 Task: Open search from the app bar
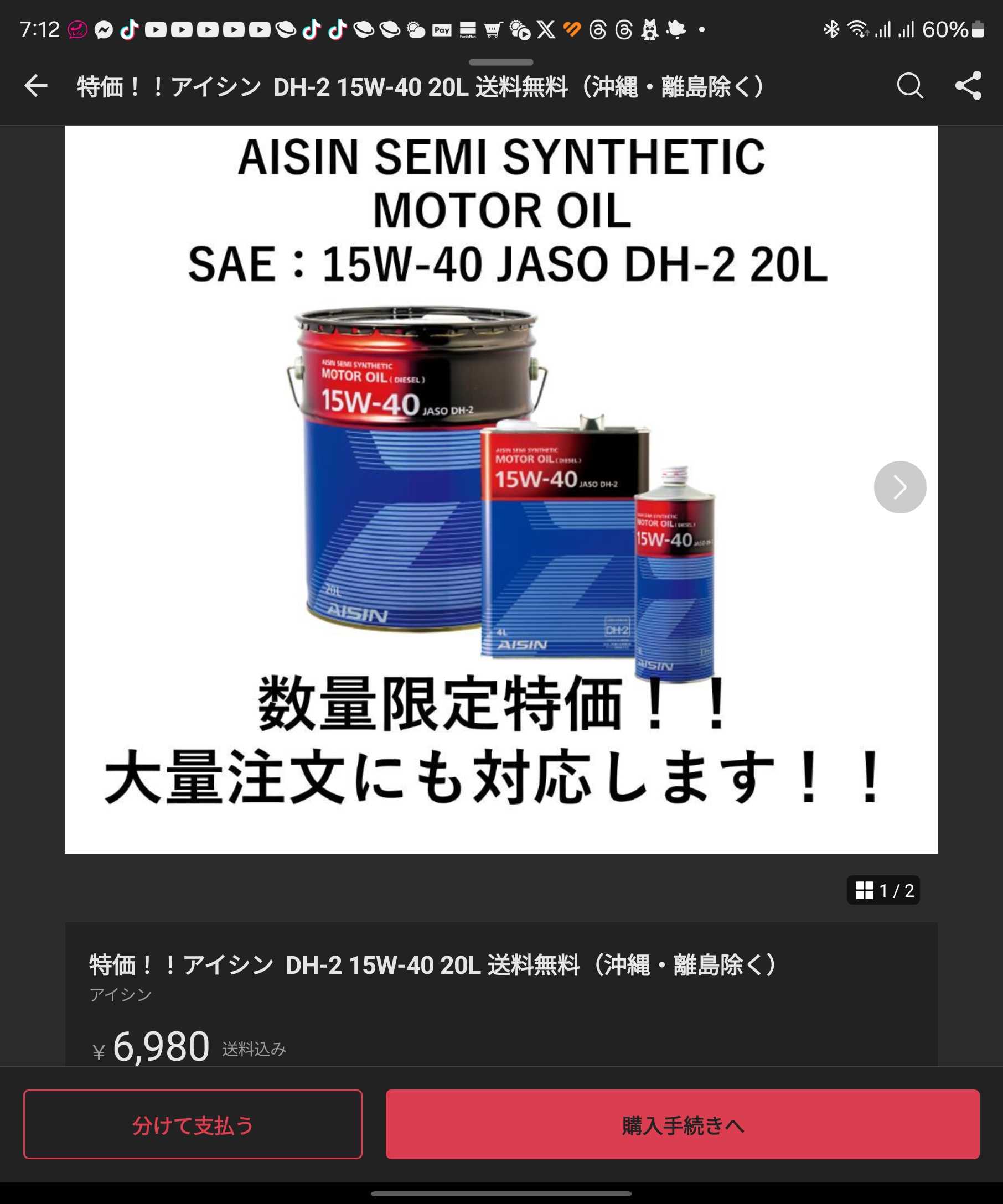[909, 86]
